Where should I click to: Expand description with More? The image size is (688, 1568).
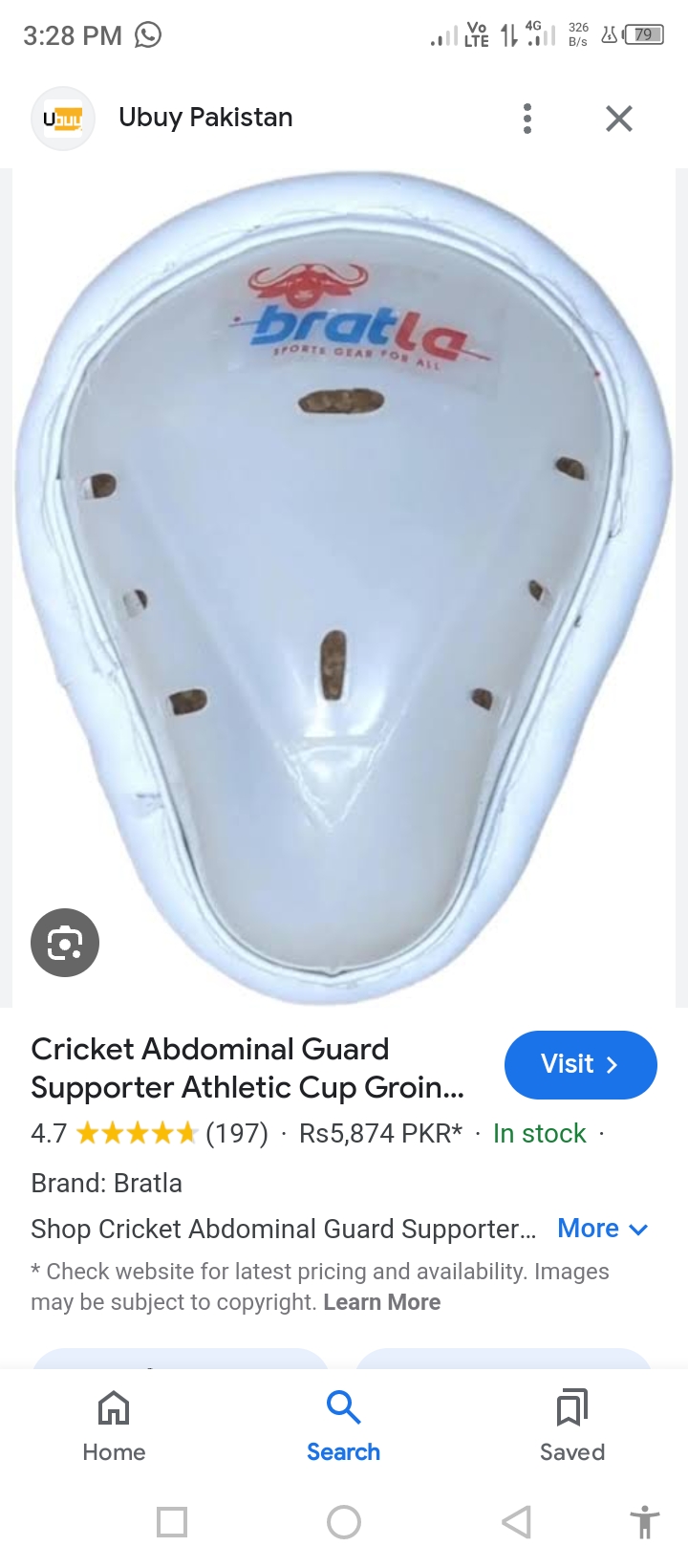(602, 1229)
